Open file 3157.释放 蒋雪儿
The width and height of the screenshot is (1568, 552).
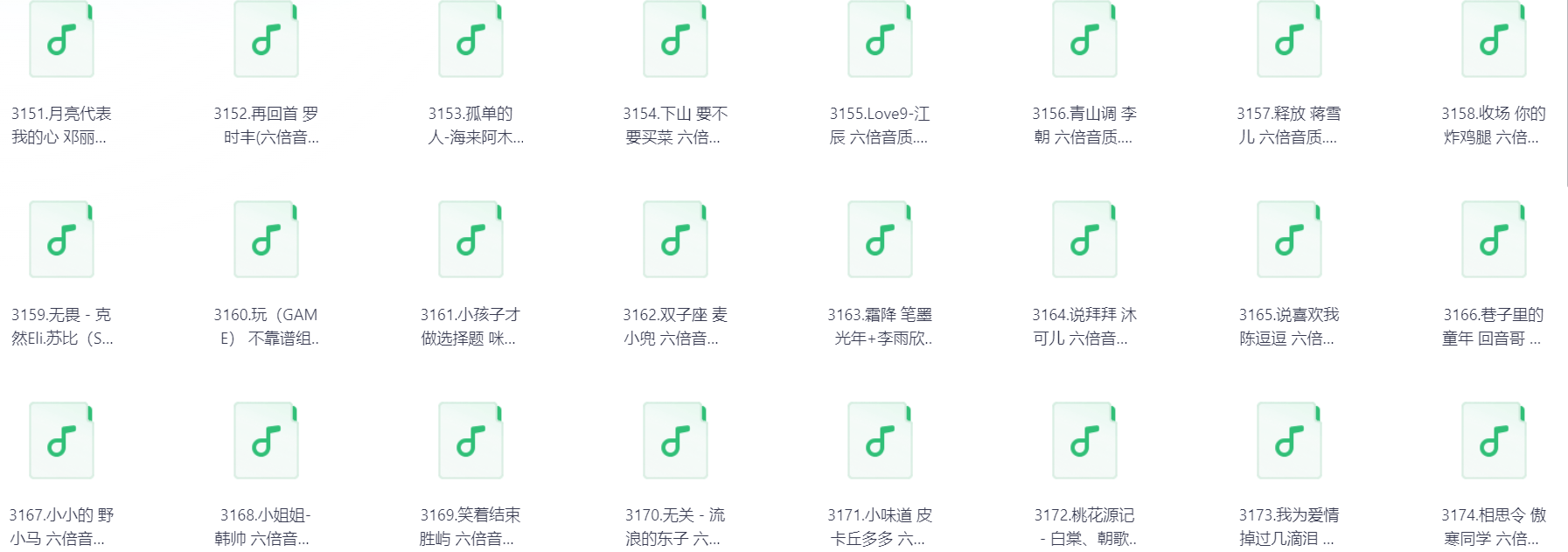(1289, 40)
